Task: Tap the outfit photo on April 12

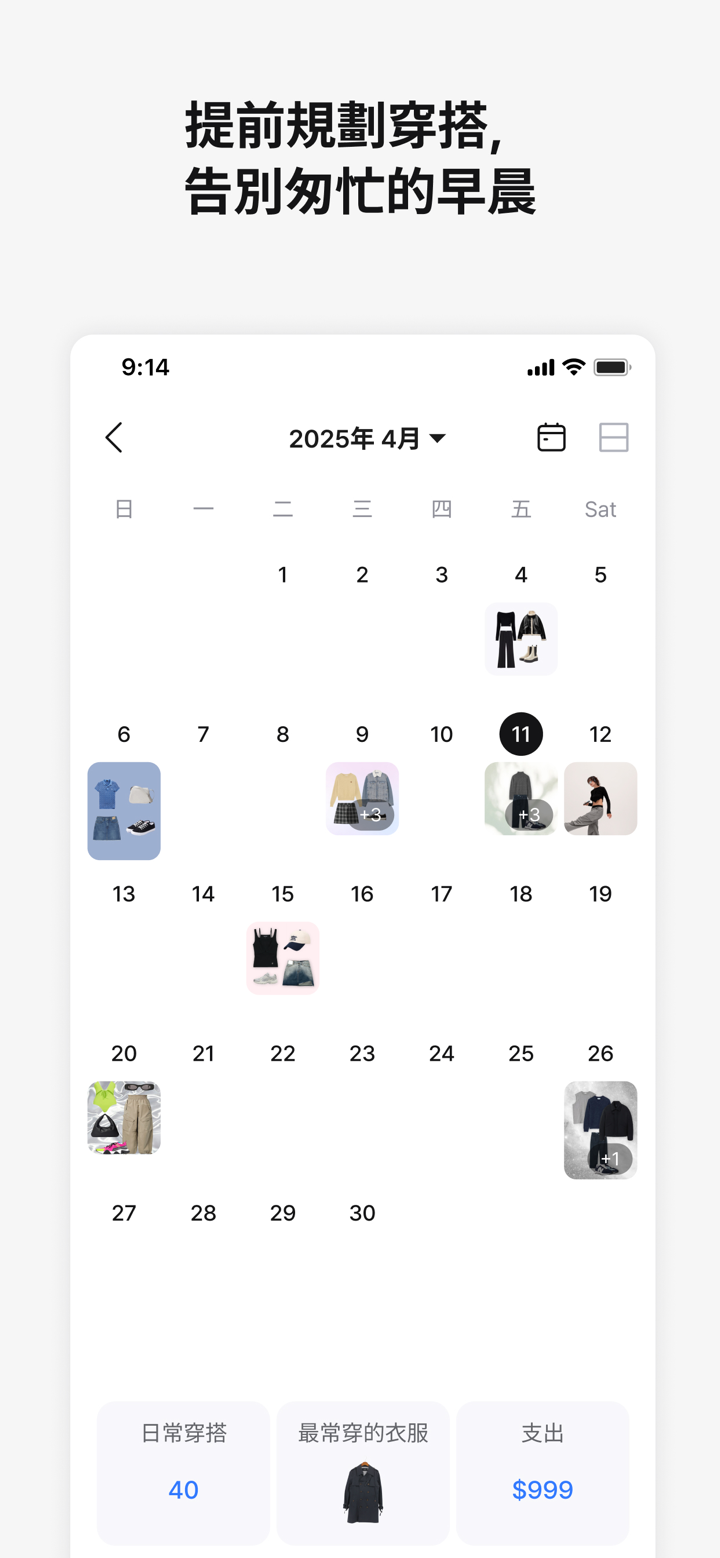Action: coord(600,798)
